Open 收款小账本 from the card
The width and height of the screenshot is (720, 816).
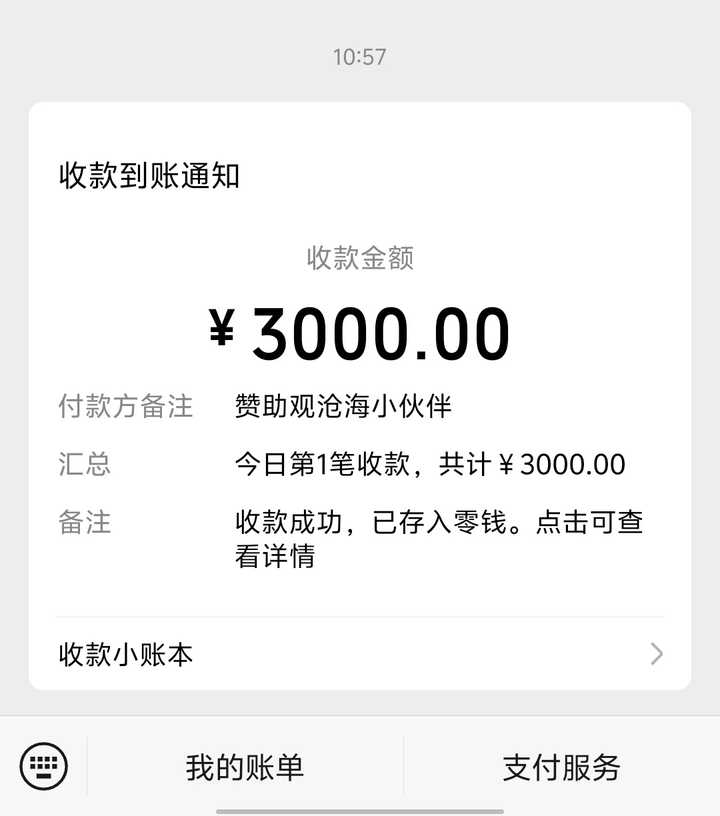coord(360,655)
